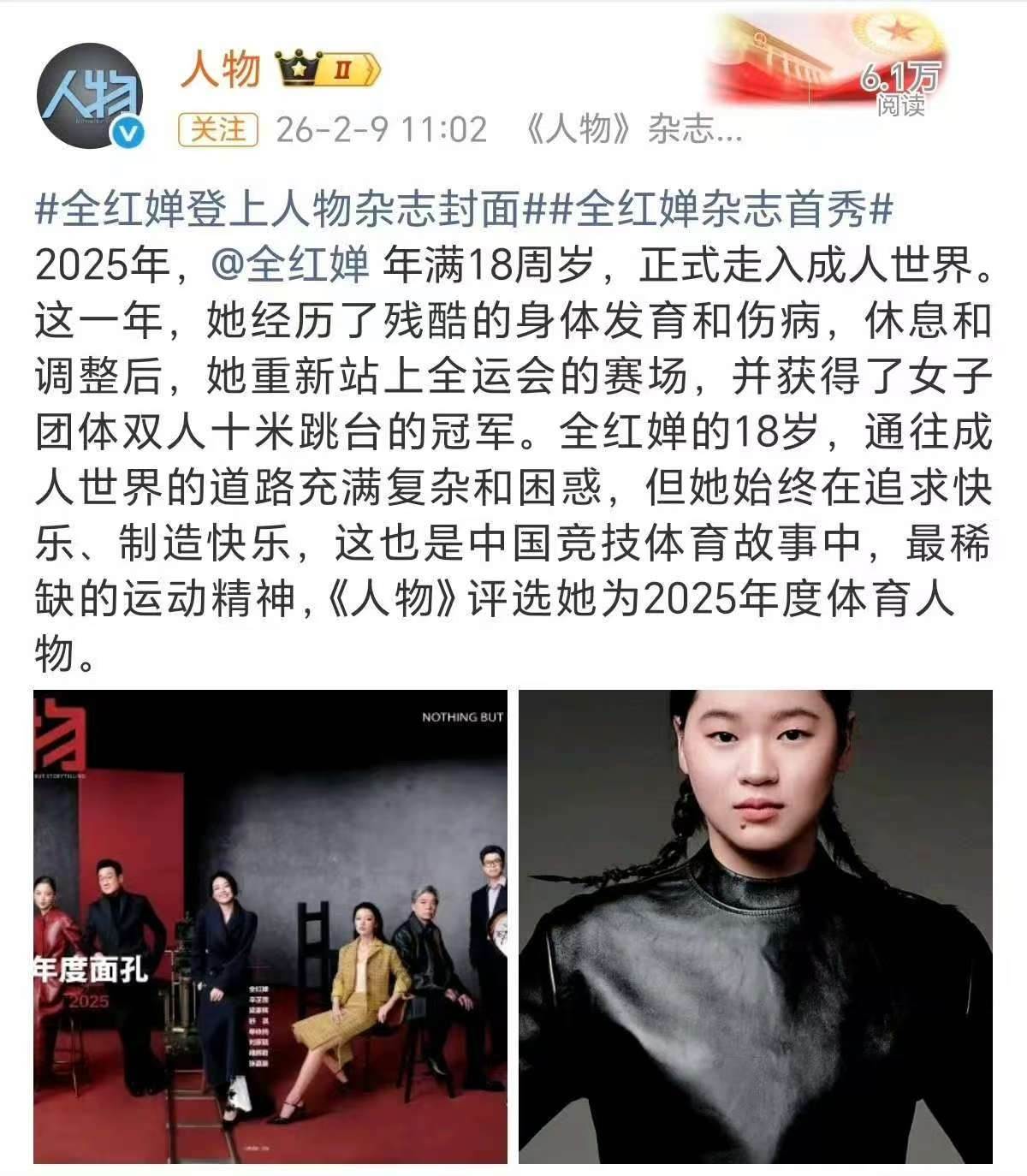Open the 人物 account name

pyautogui.click(x=221, y=69)
